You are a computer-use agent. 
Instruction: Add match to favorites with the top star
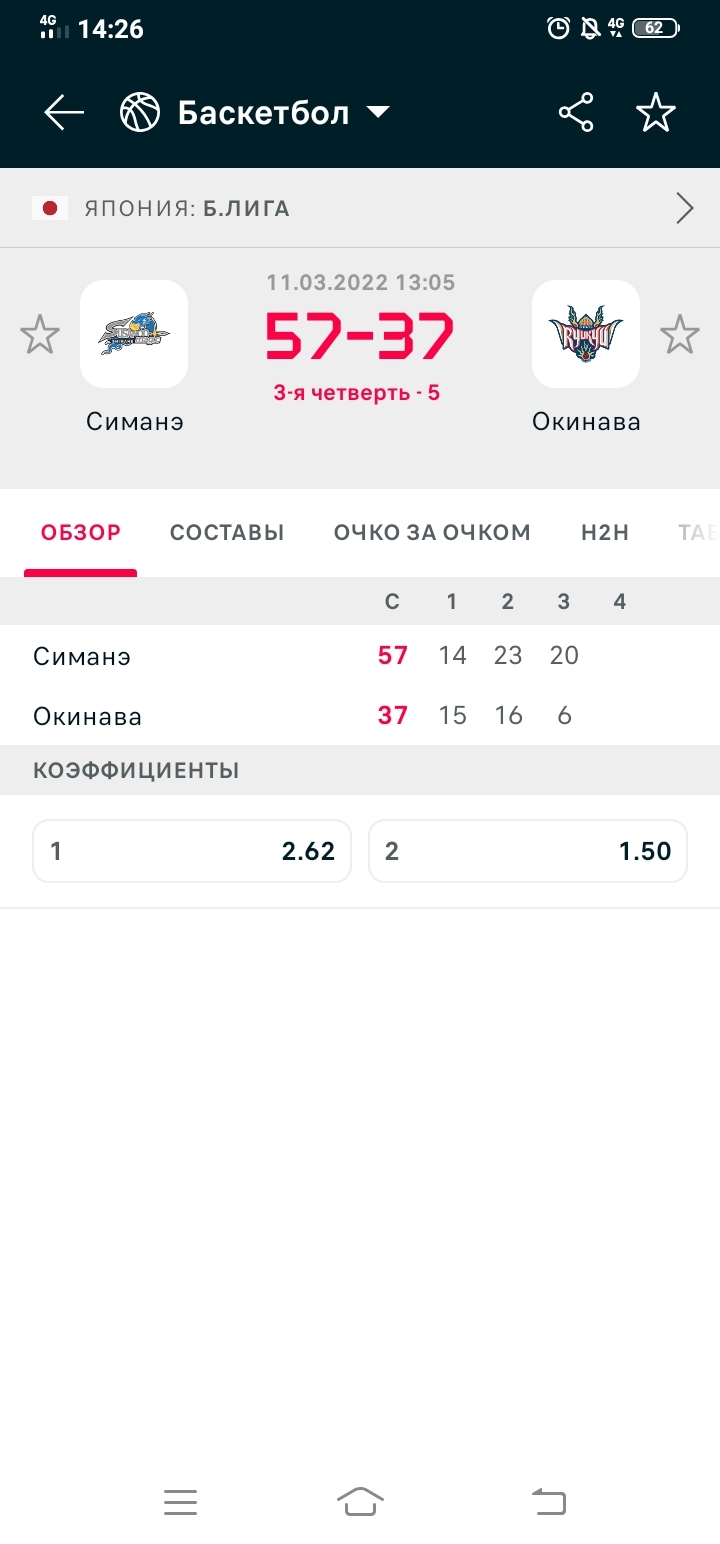(656, 113)
